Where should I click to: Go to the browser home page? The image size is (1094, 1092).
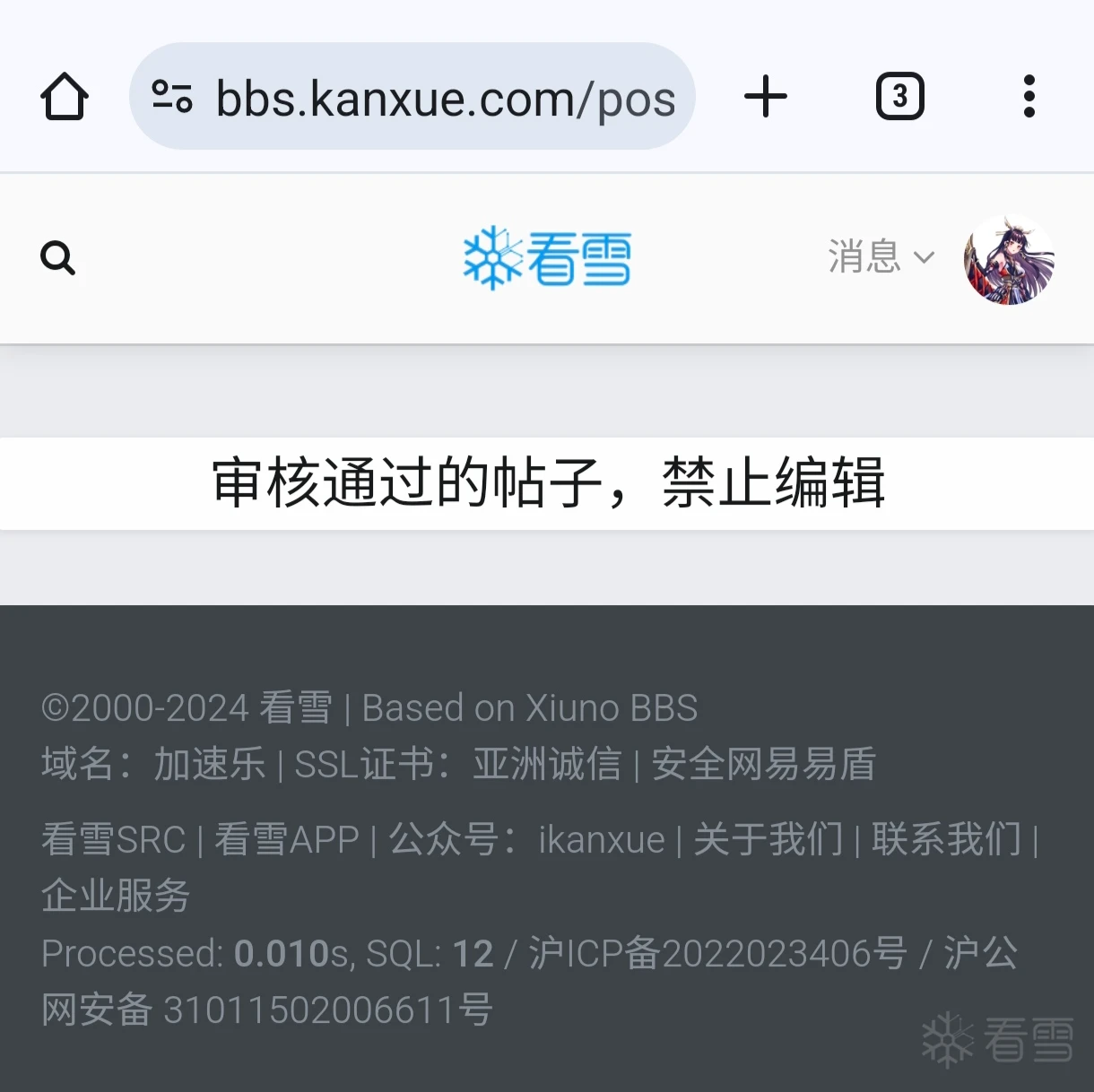pyautogui.click(x=65, y=97)
